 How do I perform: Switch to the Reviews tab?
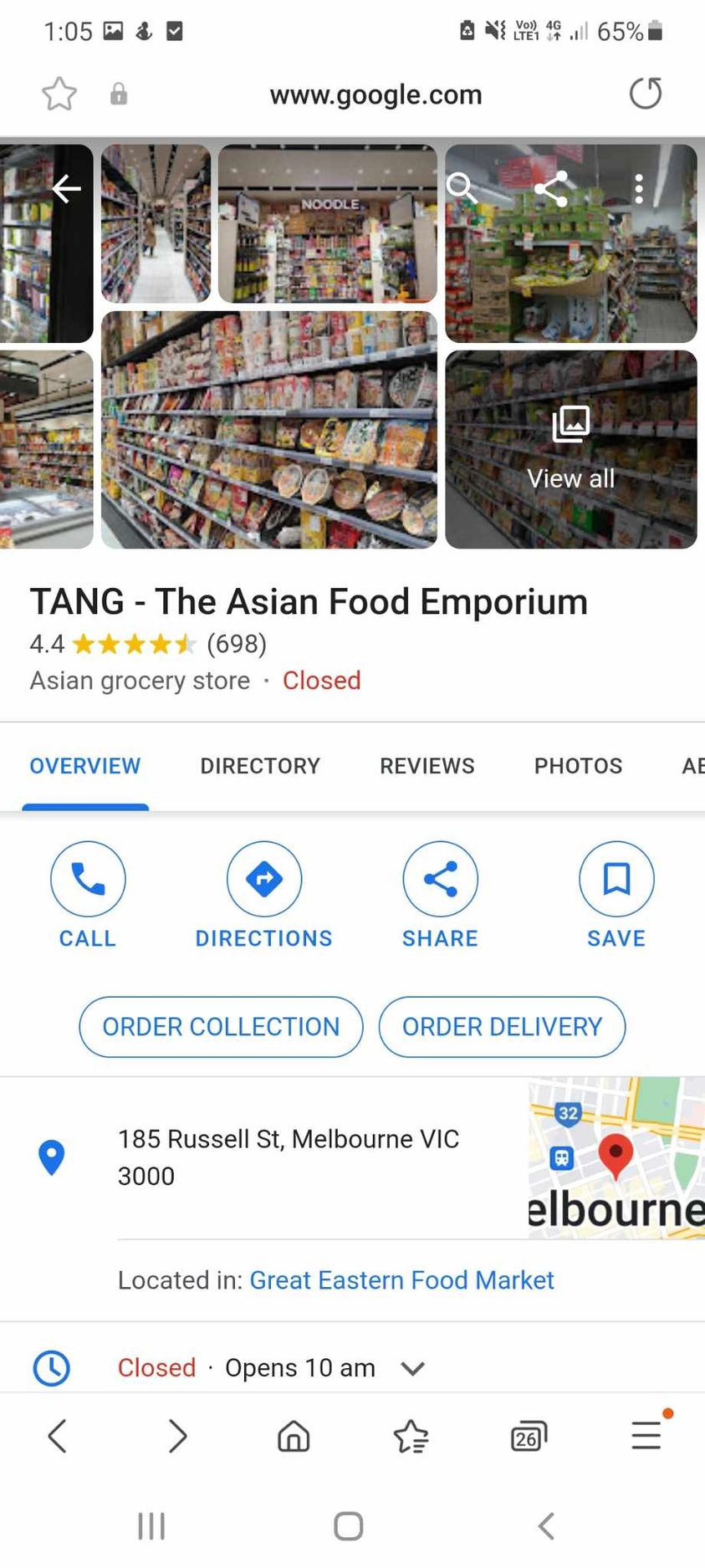coord(427,765)
